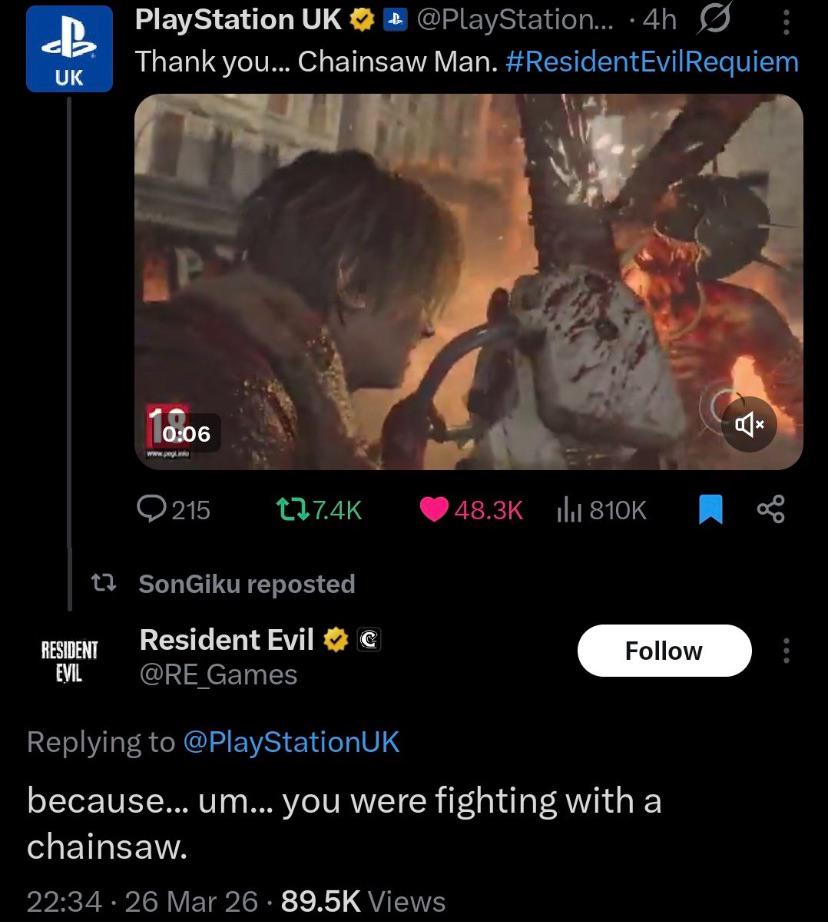Open the Resident Evil account name
This screenshot has height=922, width=828.
227,639
